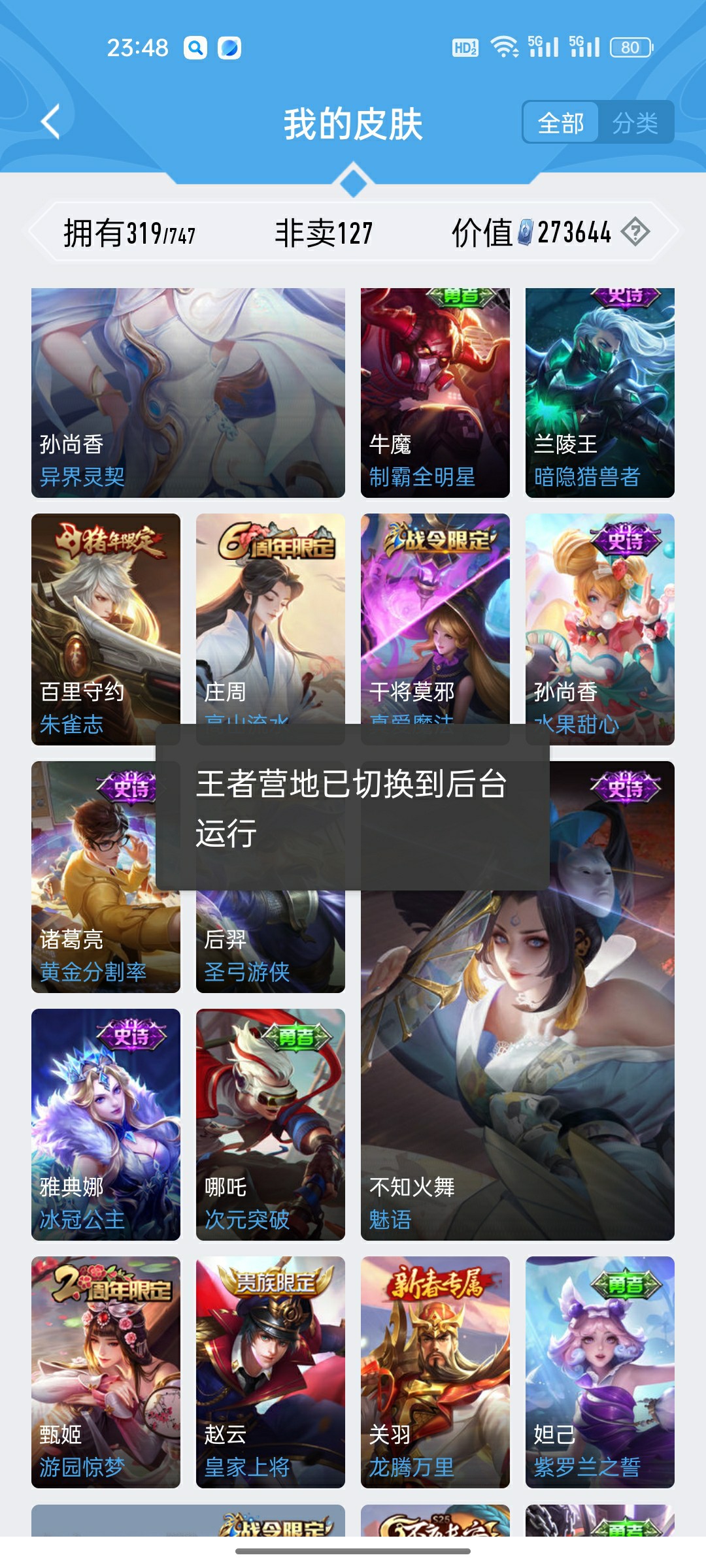Viewport: 706px width, 1568px height.
Task: Go back from the 我的皮肤 page
Action: (51, 122)
